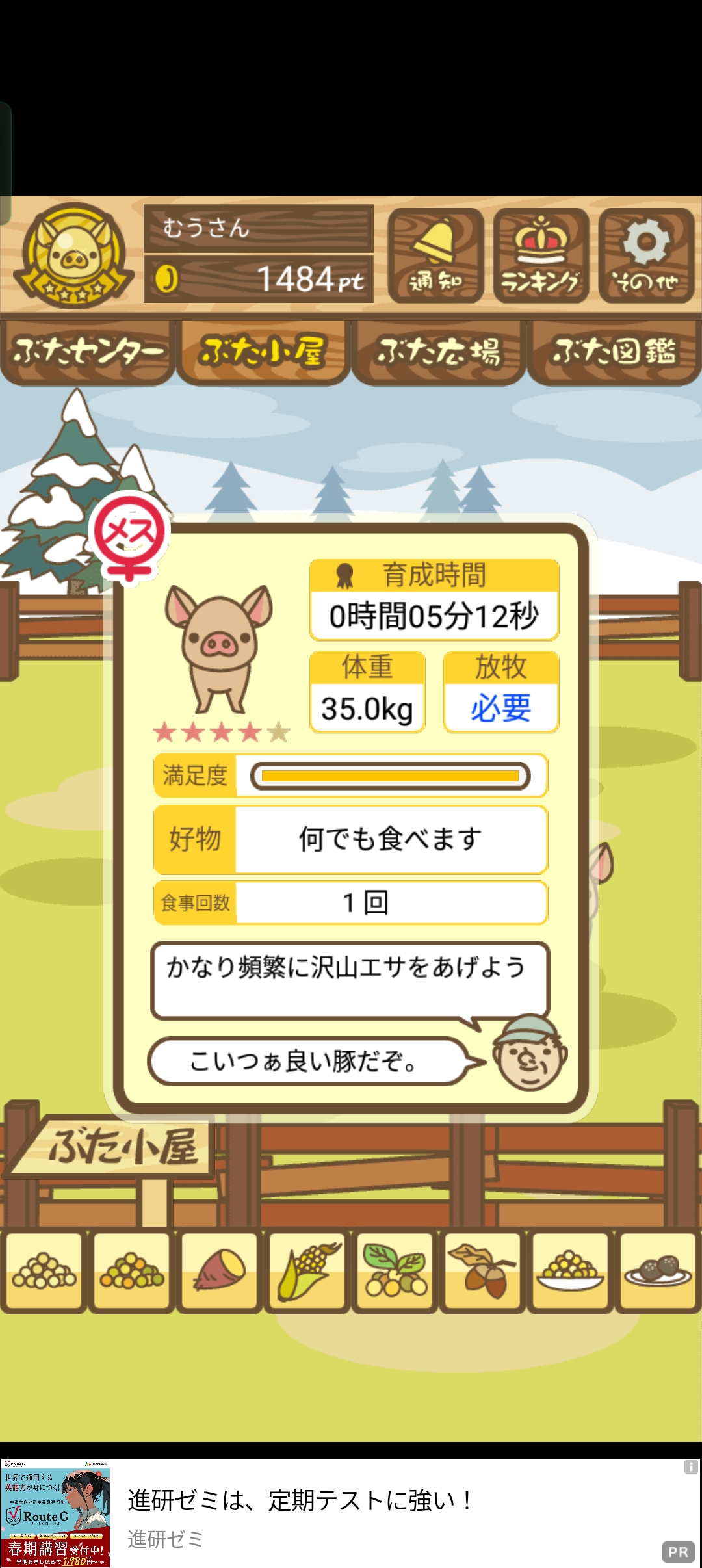Select the plate of dark truffles

(658, 1271)
